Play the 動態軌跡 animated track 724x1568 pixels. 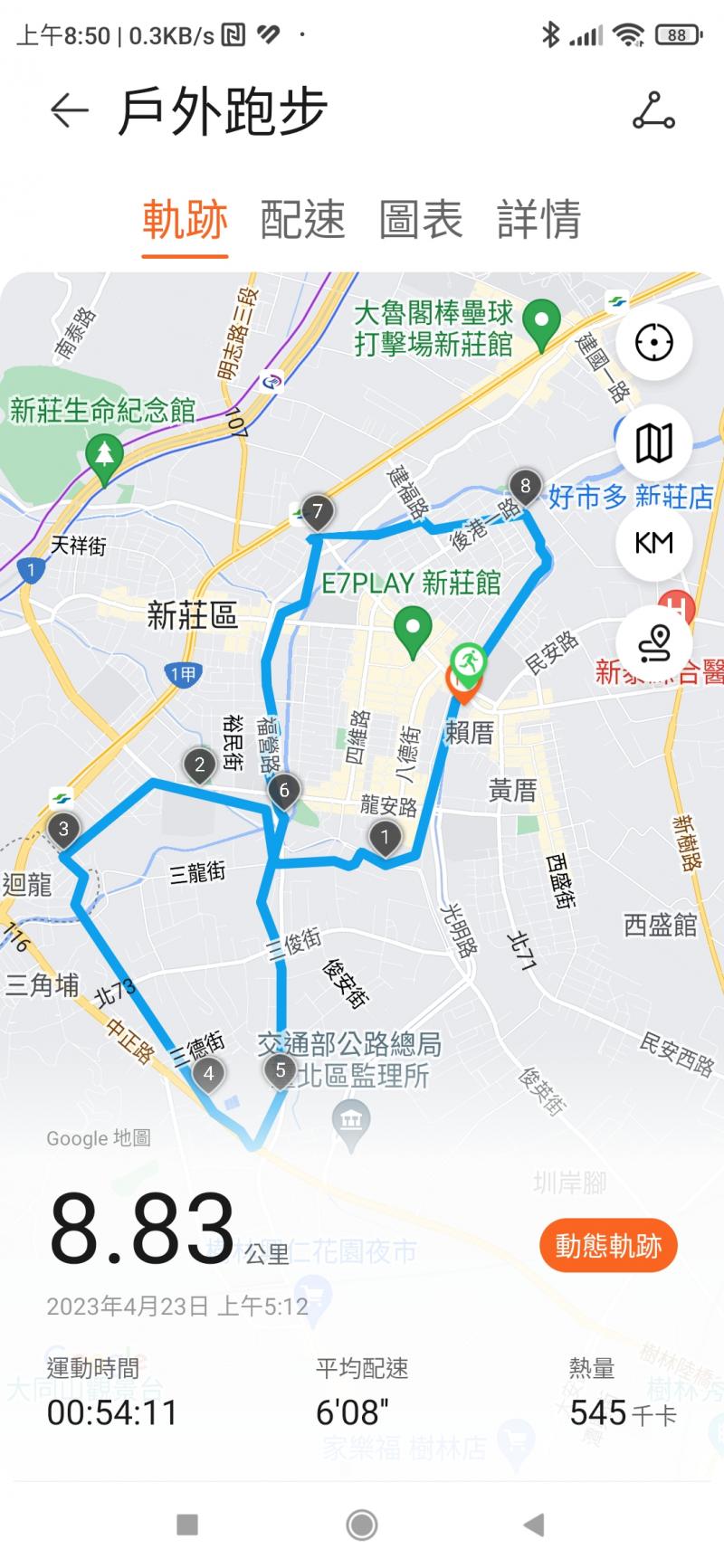pyautogui.click(x=608, y=1246)
